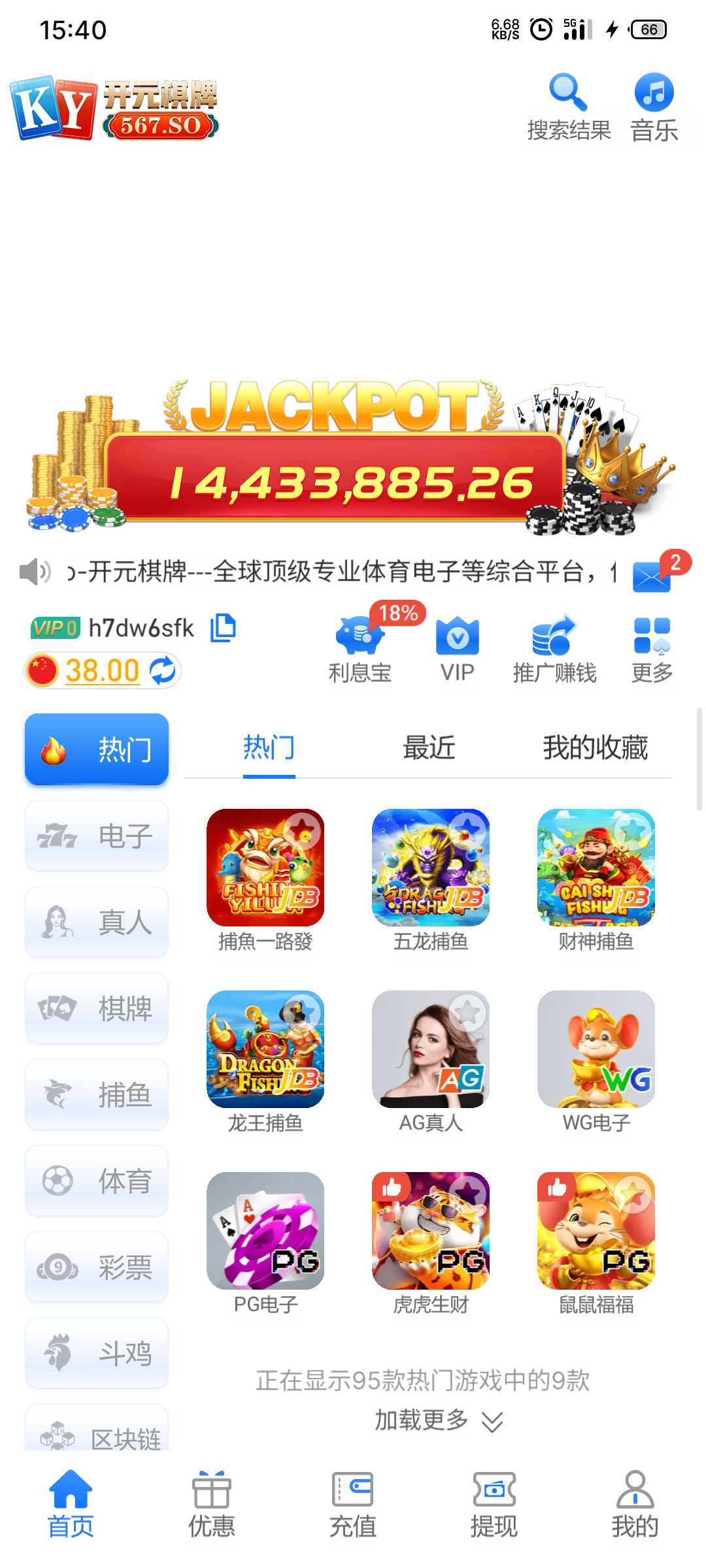This screenshot has height=1568, width=706.
Task: Refresh the 38.00 balance
Action: tap(162, 670)
